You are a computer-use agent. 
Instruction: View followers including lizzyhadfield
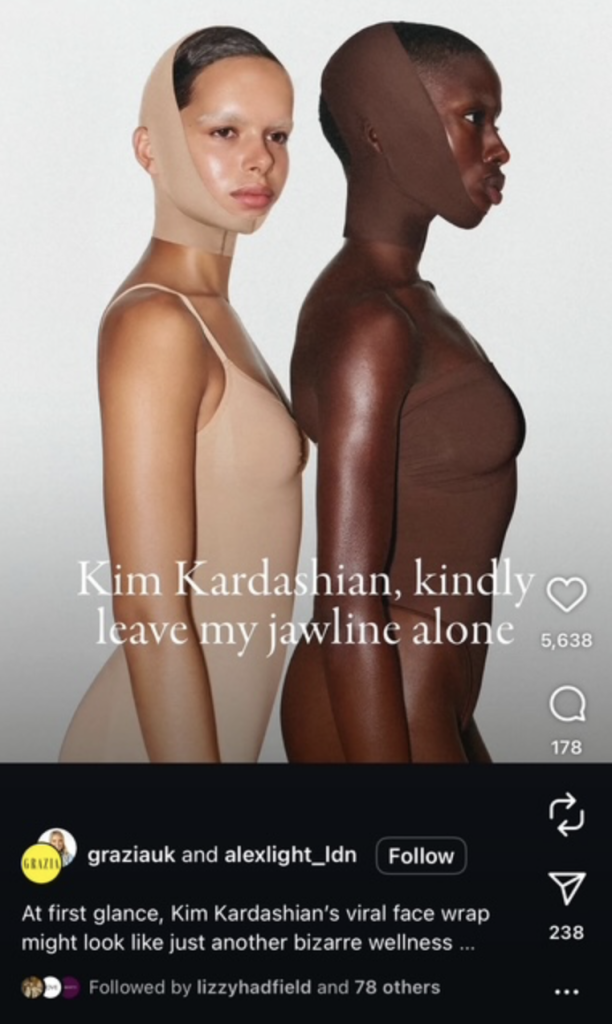coord(264,987)
